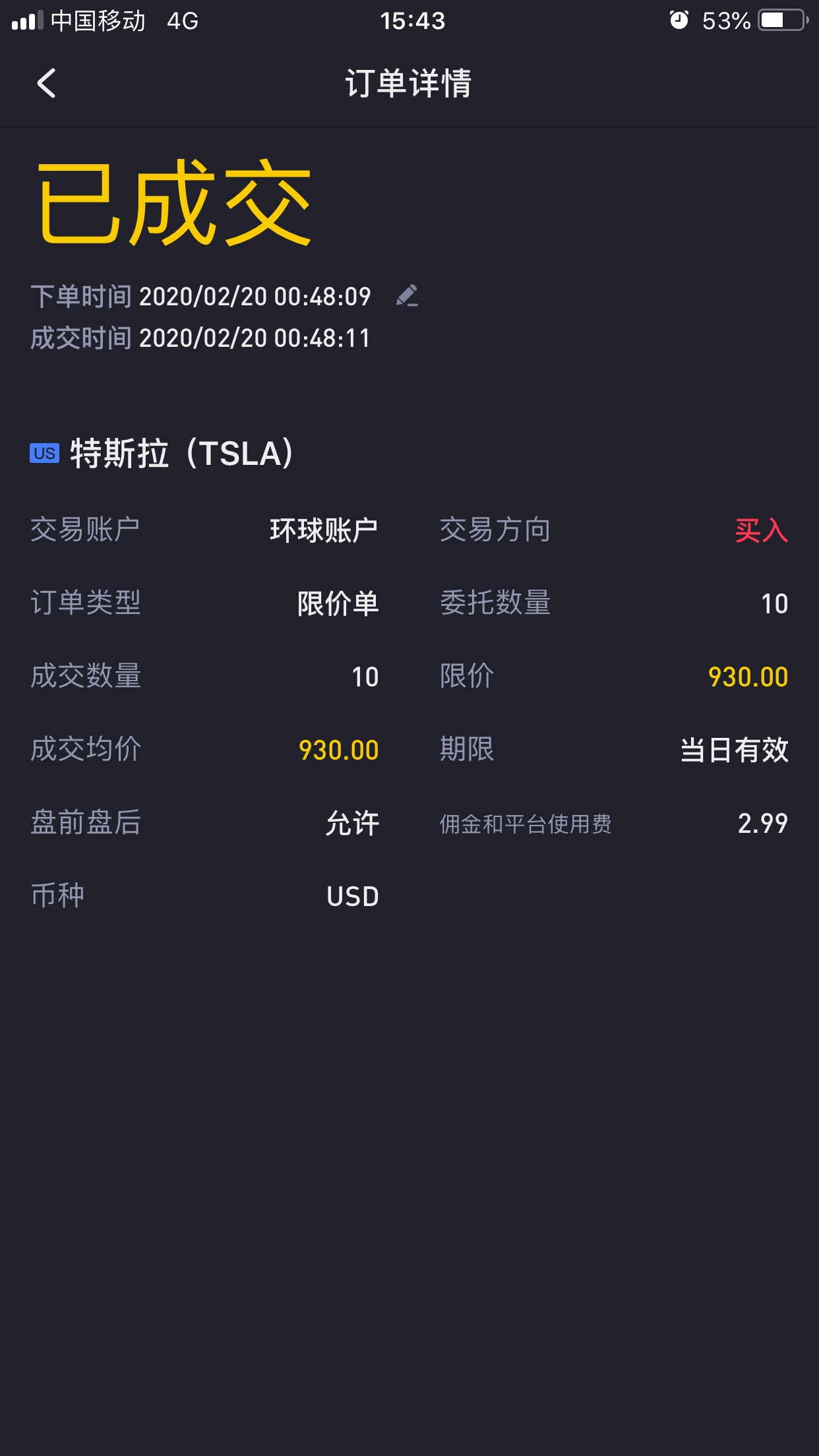This screenshot has width=819, height=1456.
Task: Open the 特斯拉 (TSLA) stock page
Action: [162, 454]
